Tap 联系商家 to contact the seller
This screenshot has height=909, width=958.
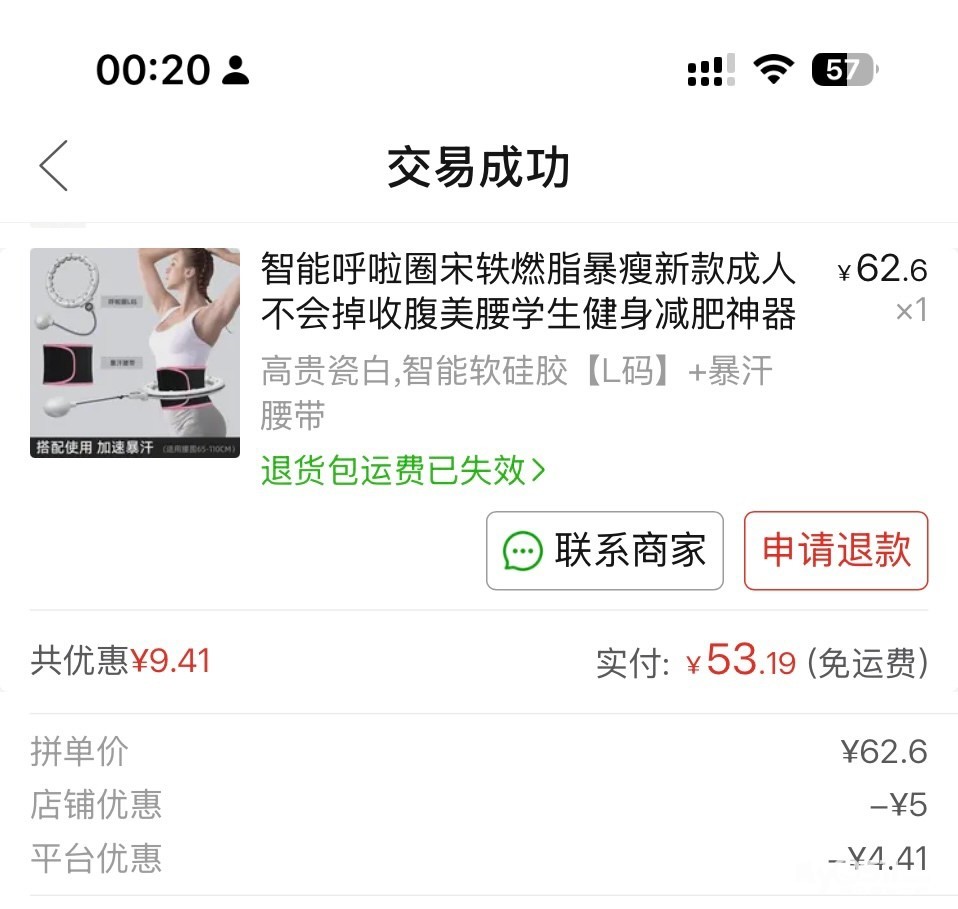(604, 551)
